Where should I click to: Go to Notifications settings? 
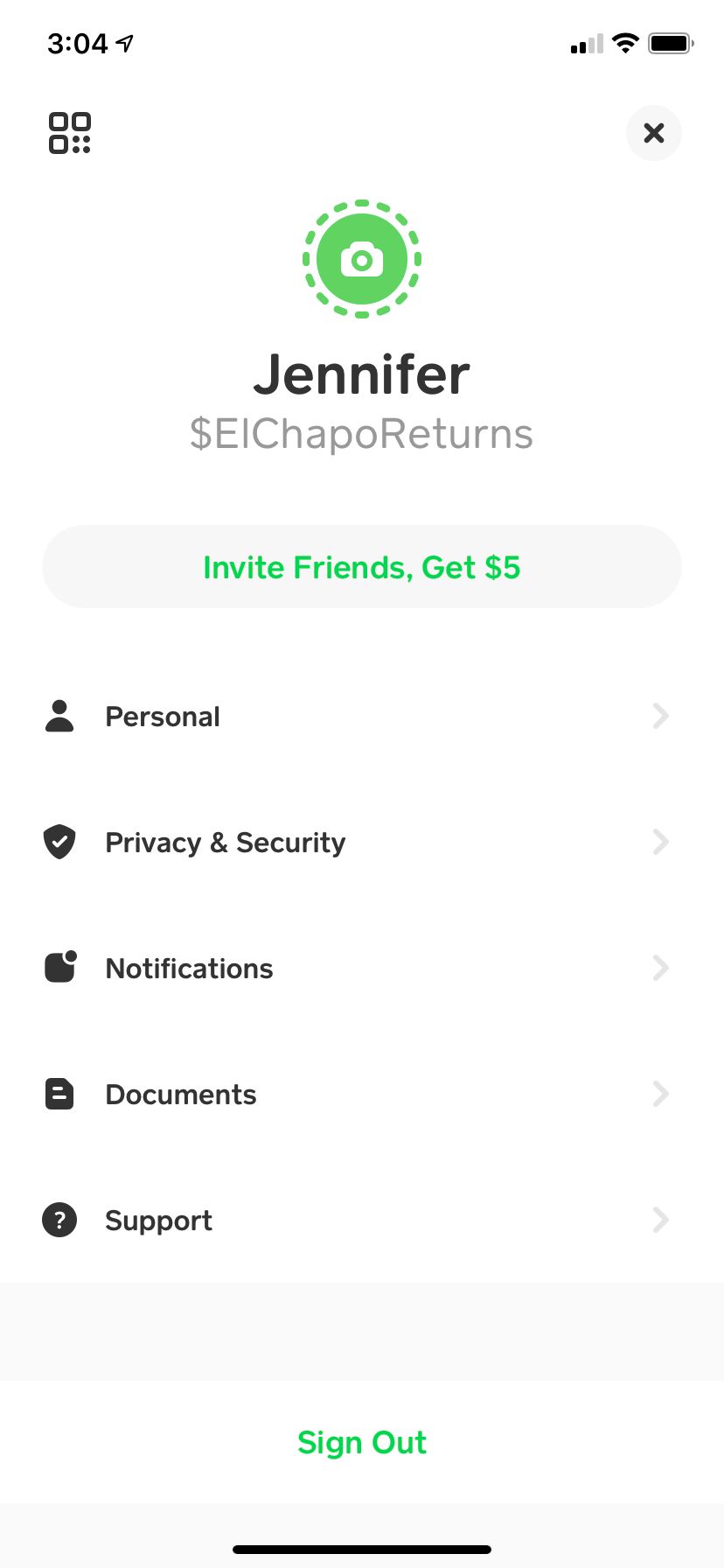pos(362,969)
